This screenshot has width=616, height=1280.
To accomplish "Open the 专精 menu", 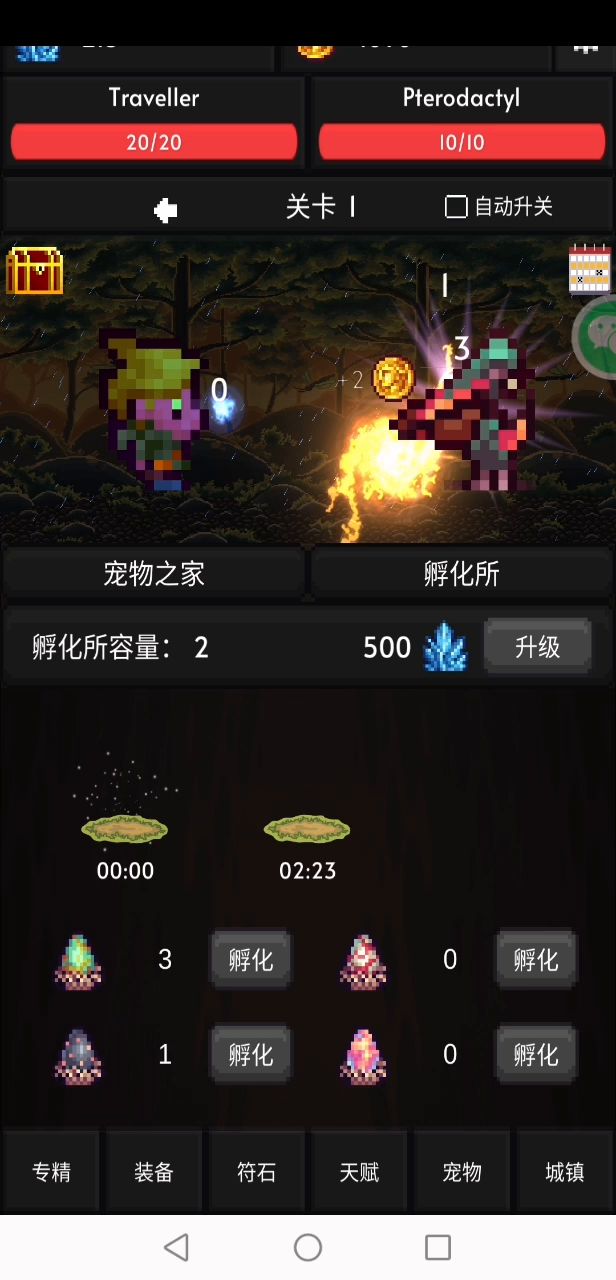I will click(51, 1172).
